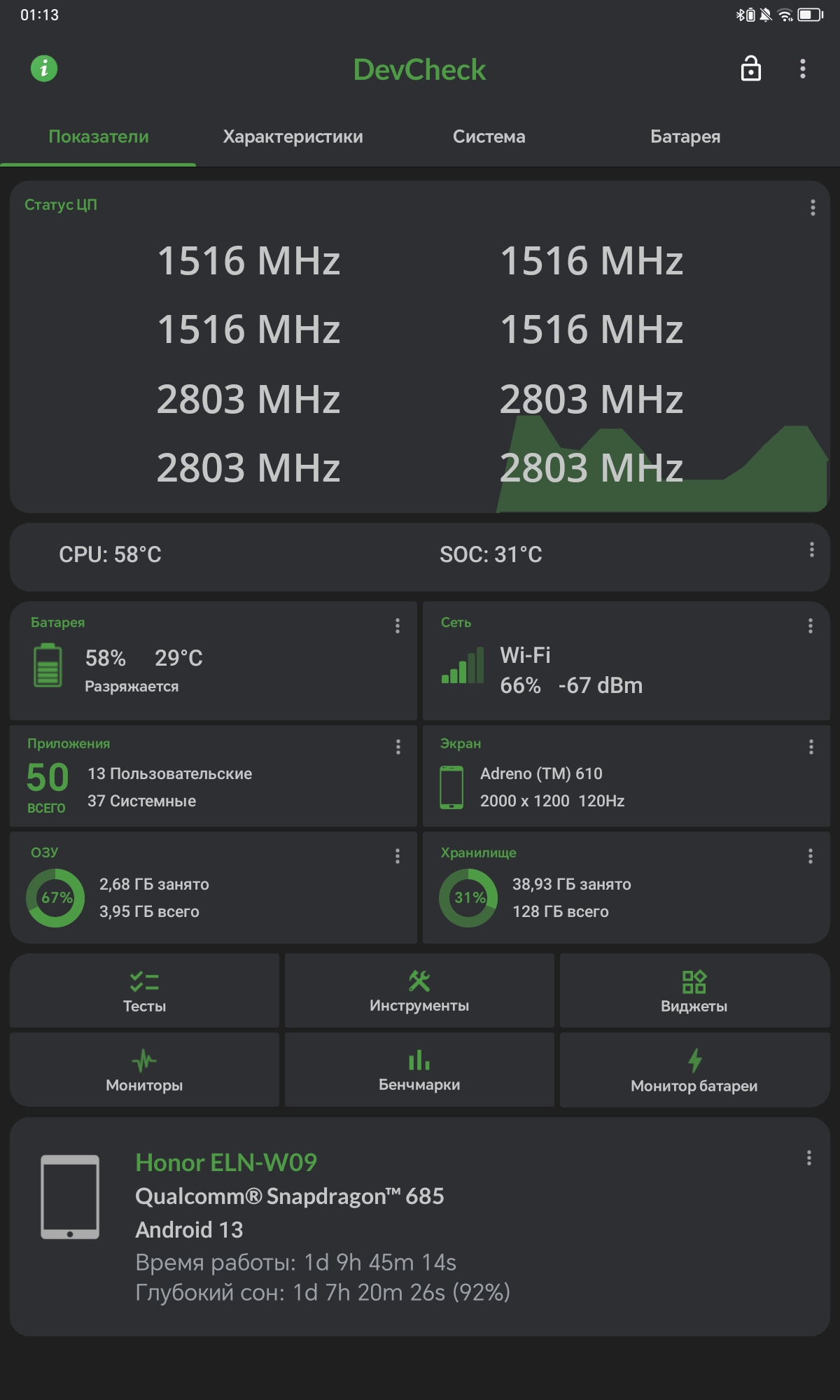This screenshot has width=840, height=1400.
Task: Open the app bar overflow menu
Action: 803,69
